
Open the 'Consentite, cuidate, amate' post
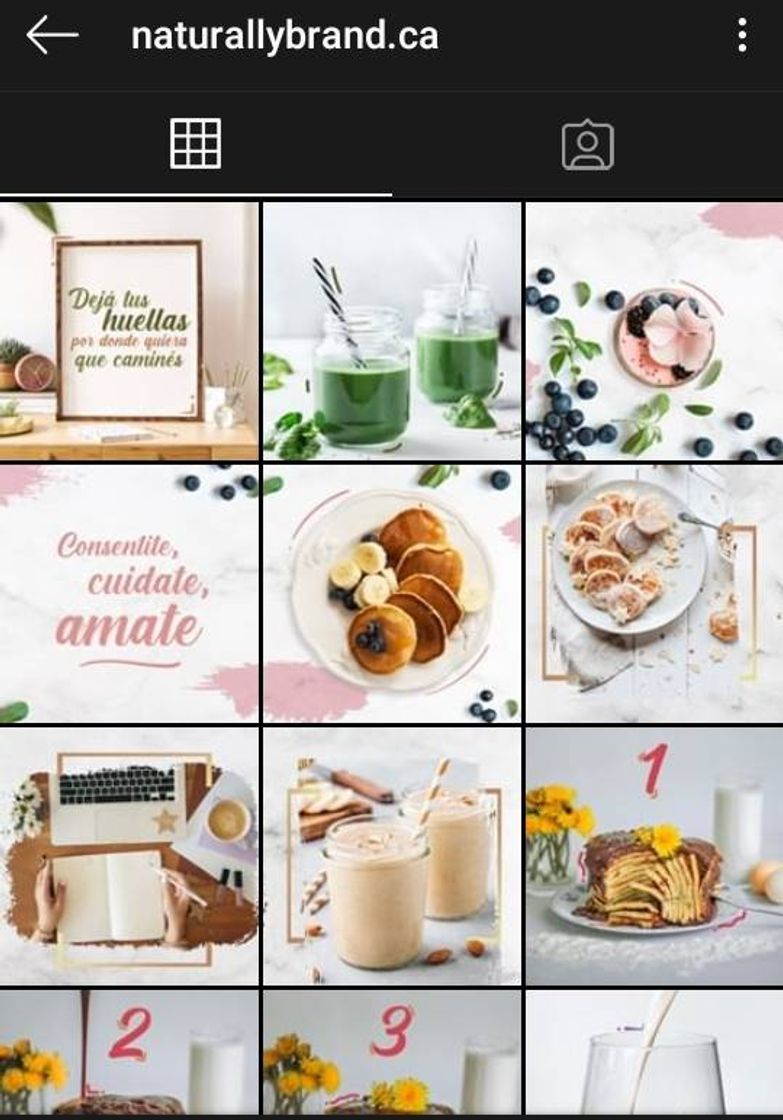(x=129, y=594)
